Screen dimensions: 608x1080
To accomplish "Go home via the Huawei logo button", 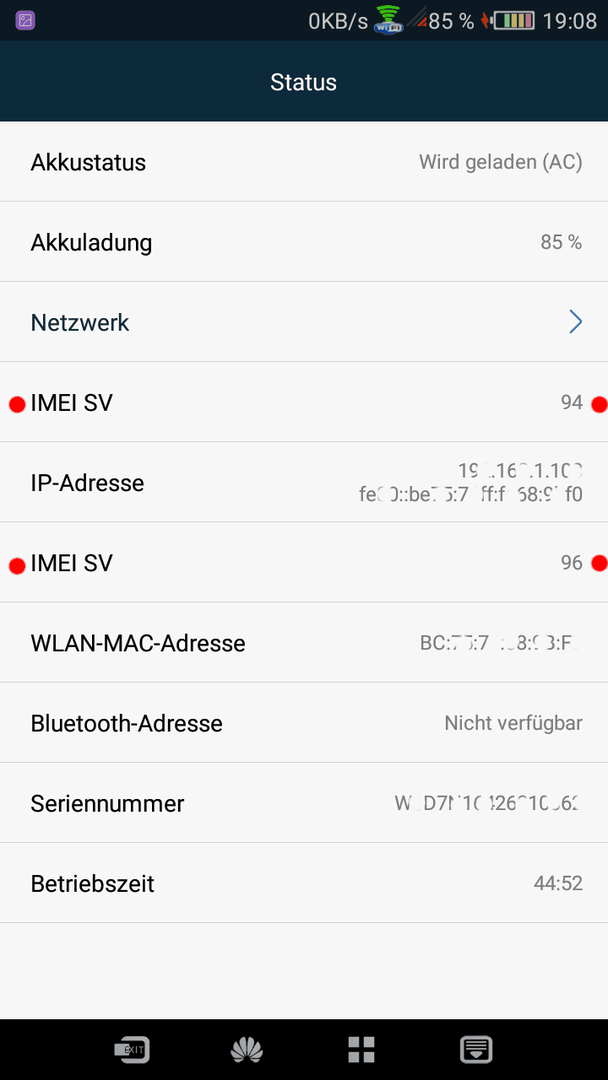I will tap(247, 1050).
